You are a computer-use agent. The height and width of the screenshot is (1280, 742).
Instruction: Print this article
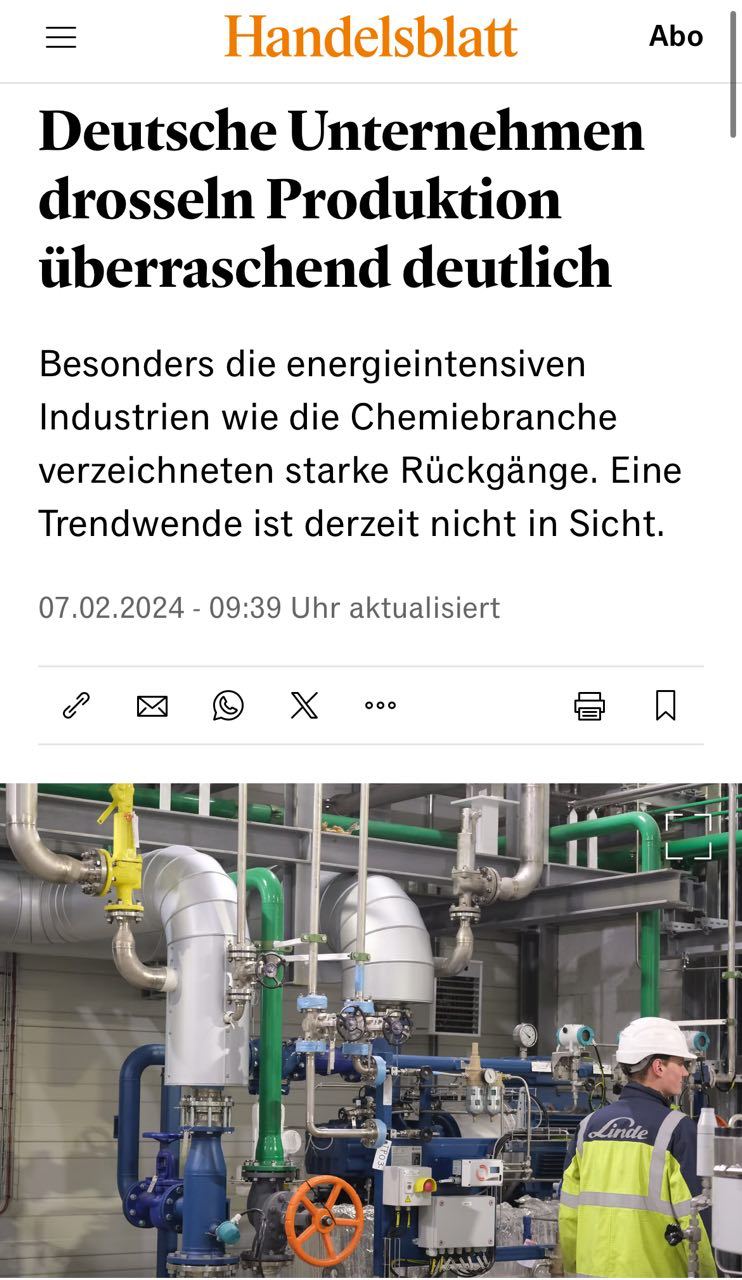coord(589,706)
